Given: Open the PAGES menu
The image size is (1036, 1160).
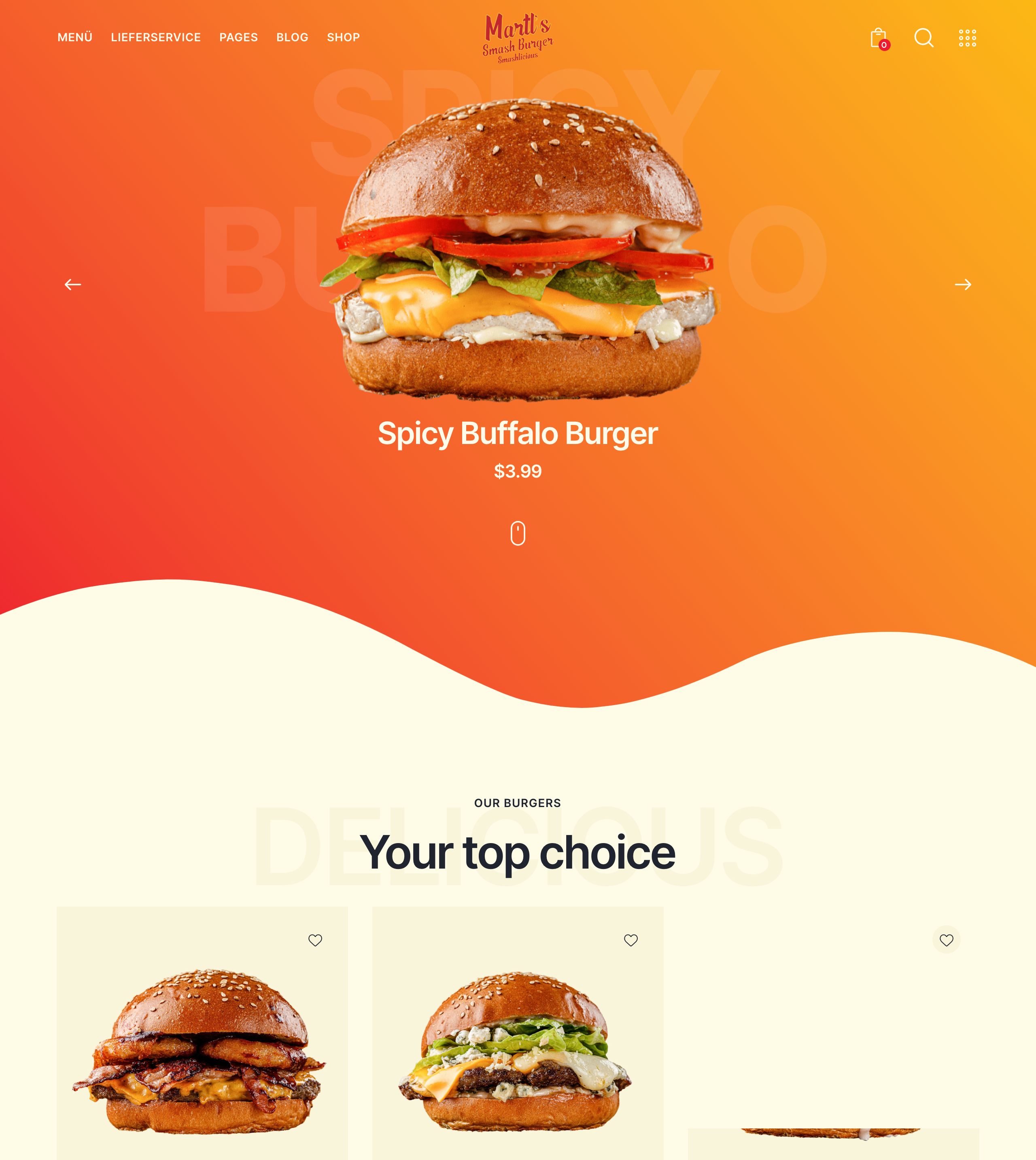Looking at the screenshot, I should [238, 38].
